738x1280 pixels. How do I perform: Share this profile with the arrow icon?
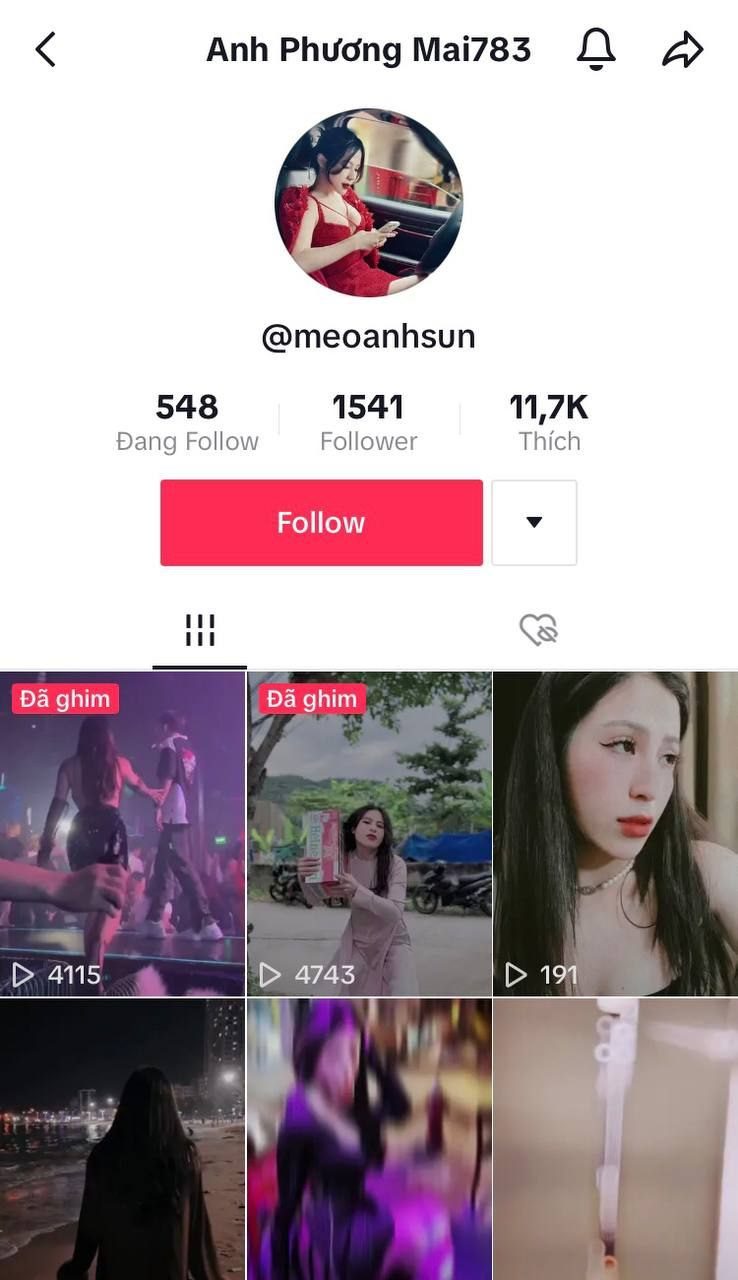tap(683, 50)
